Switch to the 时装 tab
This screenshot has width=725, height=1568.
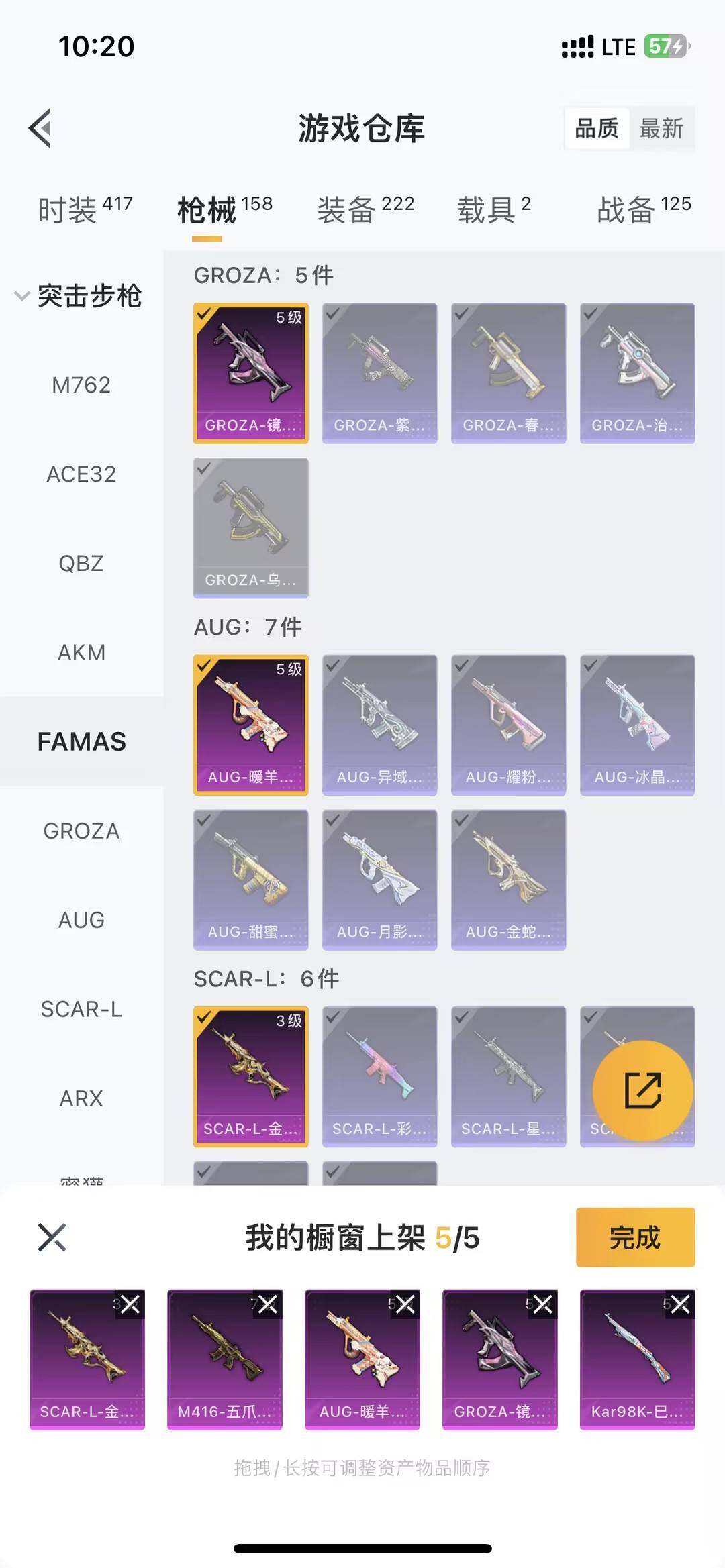coord(85,209)
